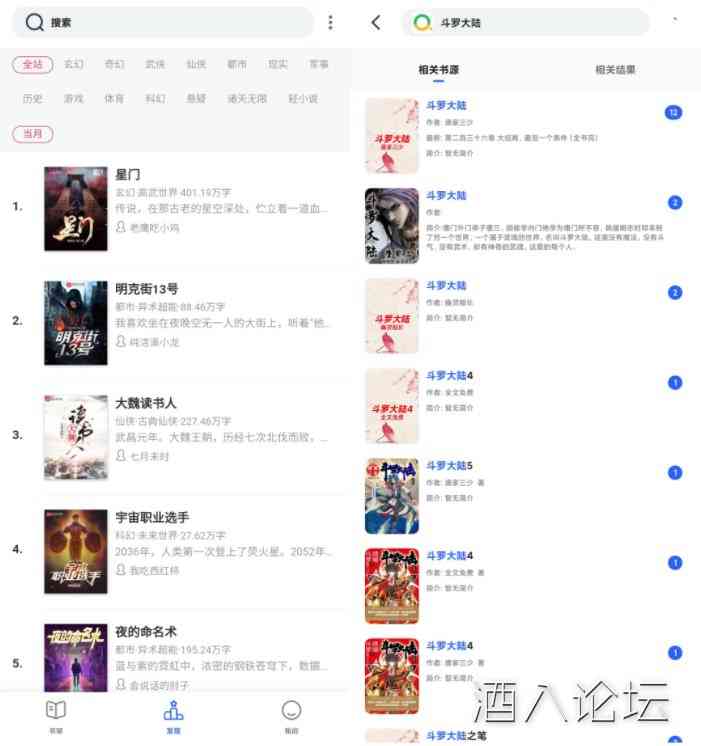Open the profile tab with the smiley icon
The width and height of the screenshot is (701, 746).
291,714
